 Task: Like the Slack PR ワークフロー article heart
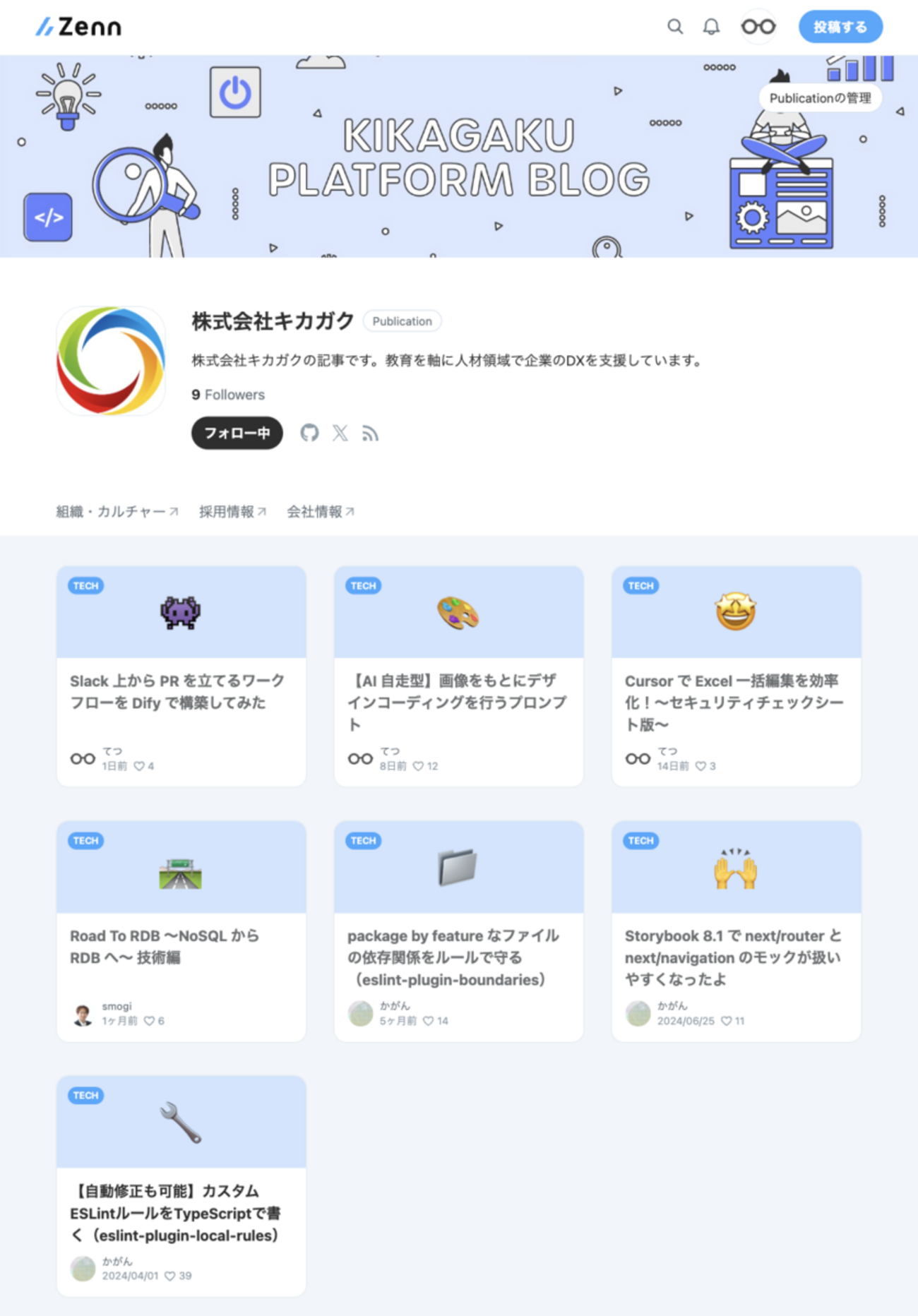[x=140, y=765]
